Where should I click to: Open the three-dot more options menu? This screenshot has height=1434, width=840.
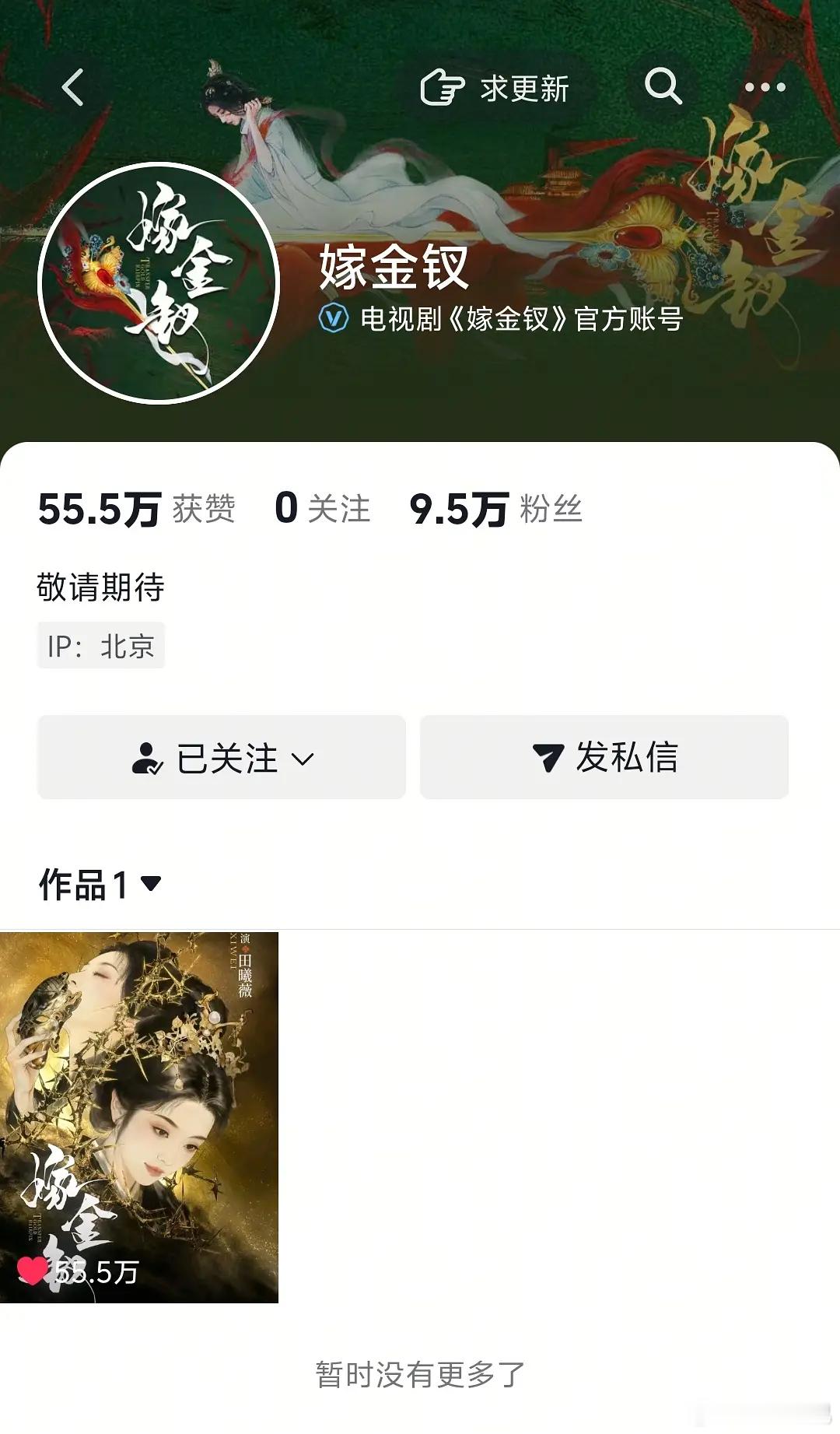click(x=765, y=88)
